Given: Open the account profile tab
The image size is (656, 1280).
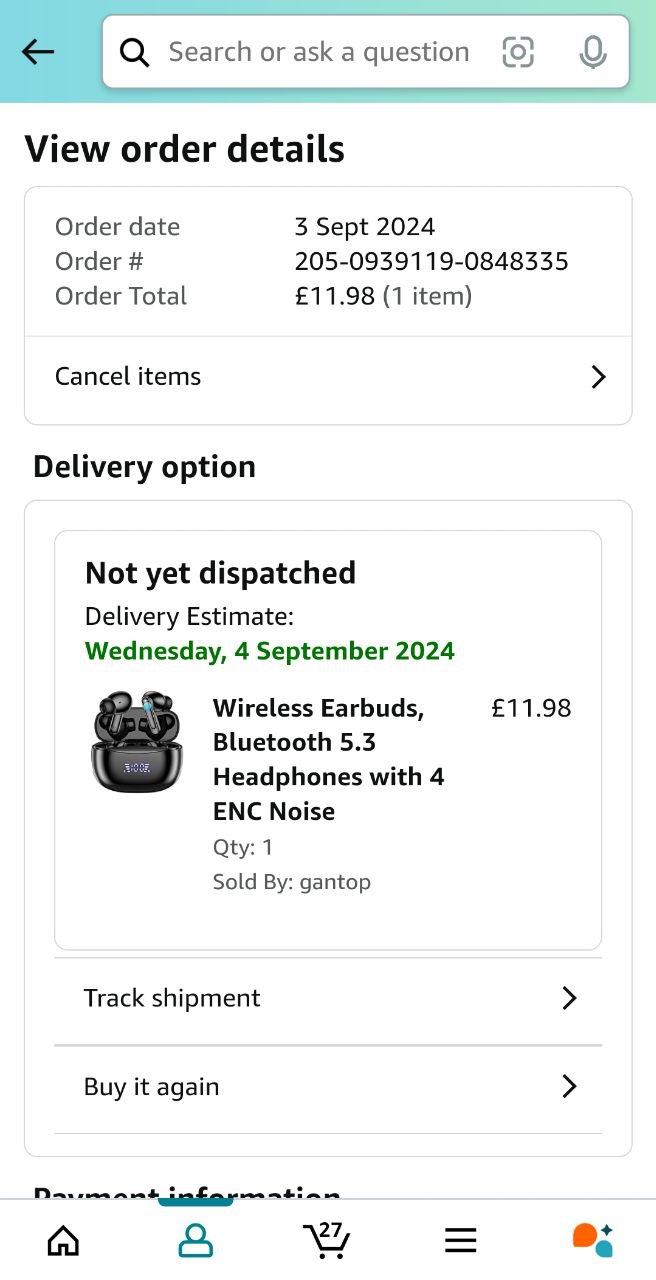Looking at the screenshot, I should pyautogui.click(x=195, y=1241).
